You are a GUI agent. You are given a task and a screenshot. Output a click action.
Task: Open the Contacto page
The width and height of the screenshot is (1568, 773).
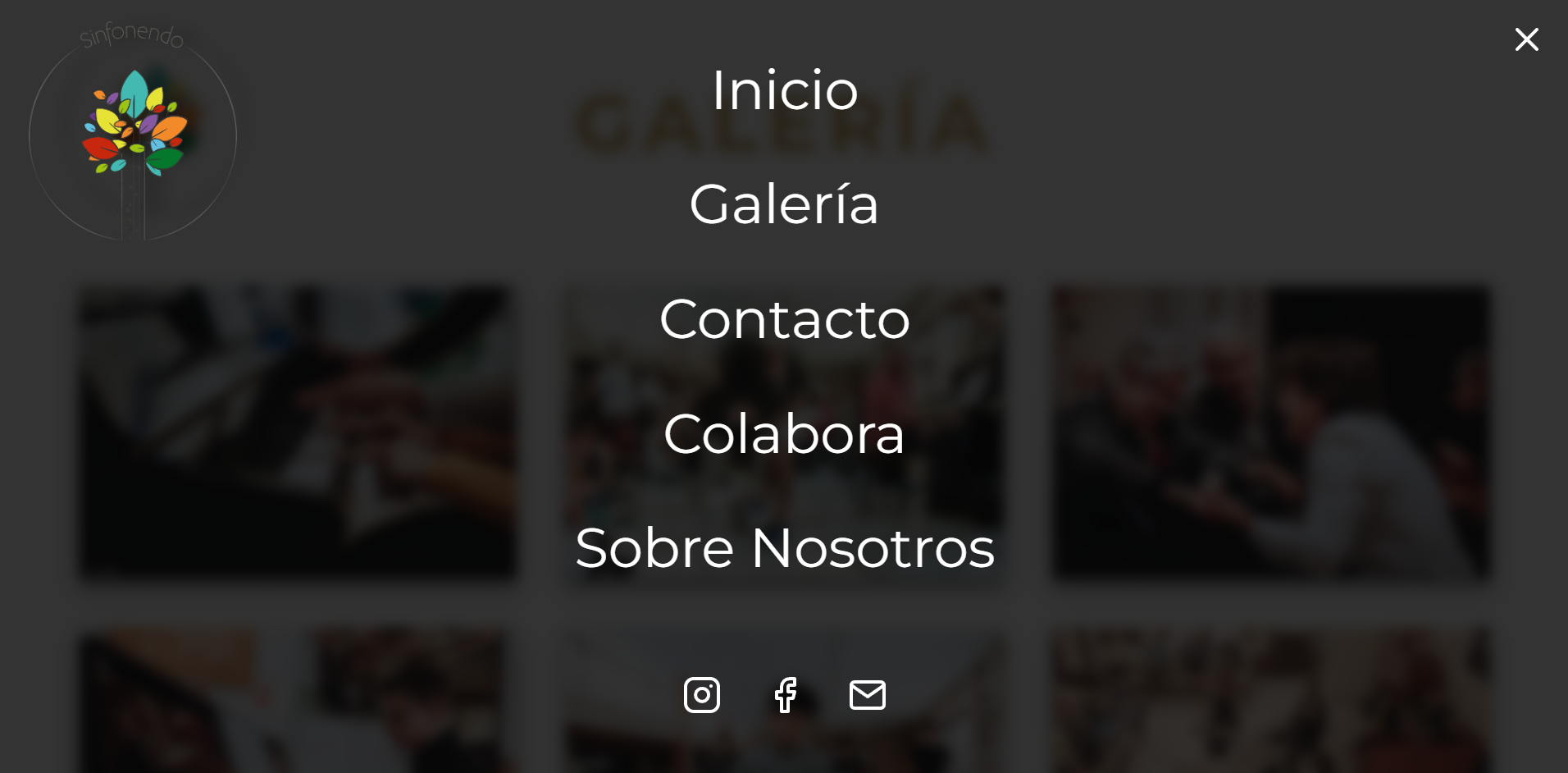click(x=784, y=319)
